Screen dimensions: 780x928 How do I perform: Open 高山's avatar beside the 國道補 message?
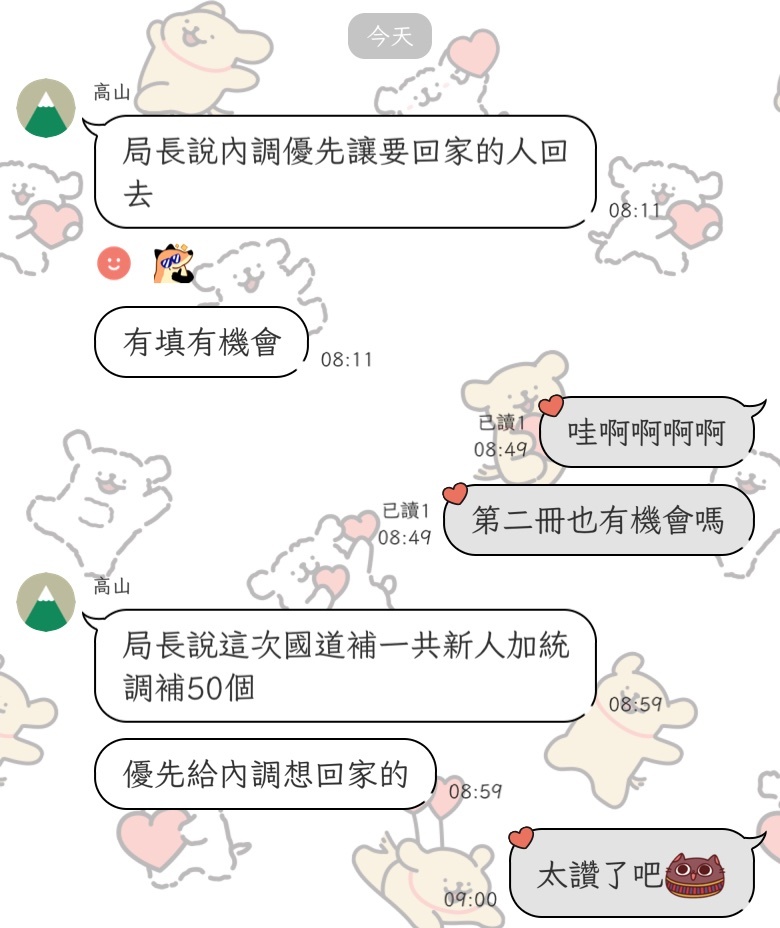pyautogui.click(x=46, y=602)
